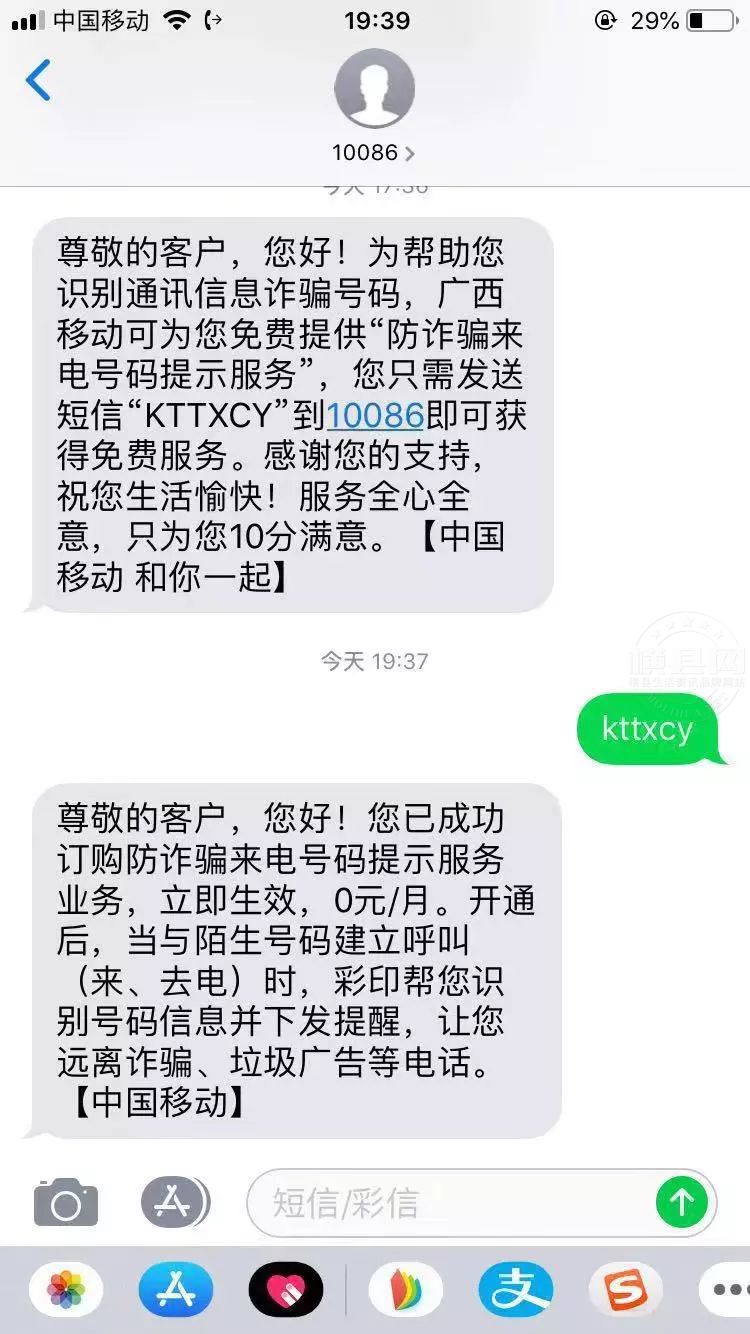Viewport: 750px width, 1334px height.
Task: Open the Sogou app in the drawer
Action: point(625,1291)
